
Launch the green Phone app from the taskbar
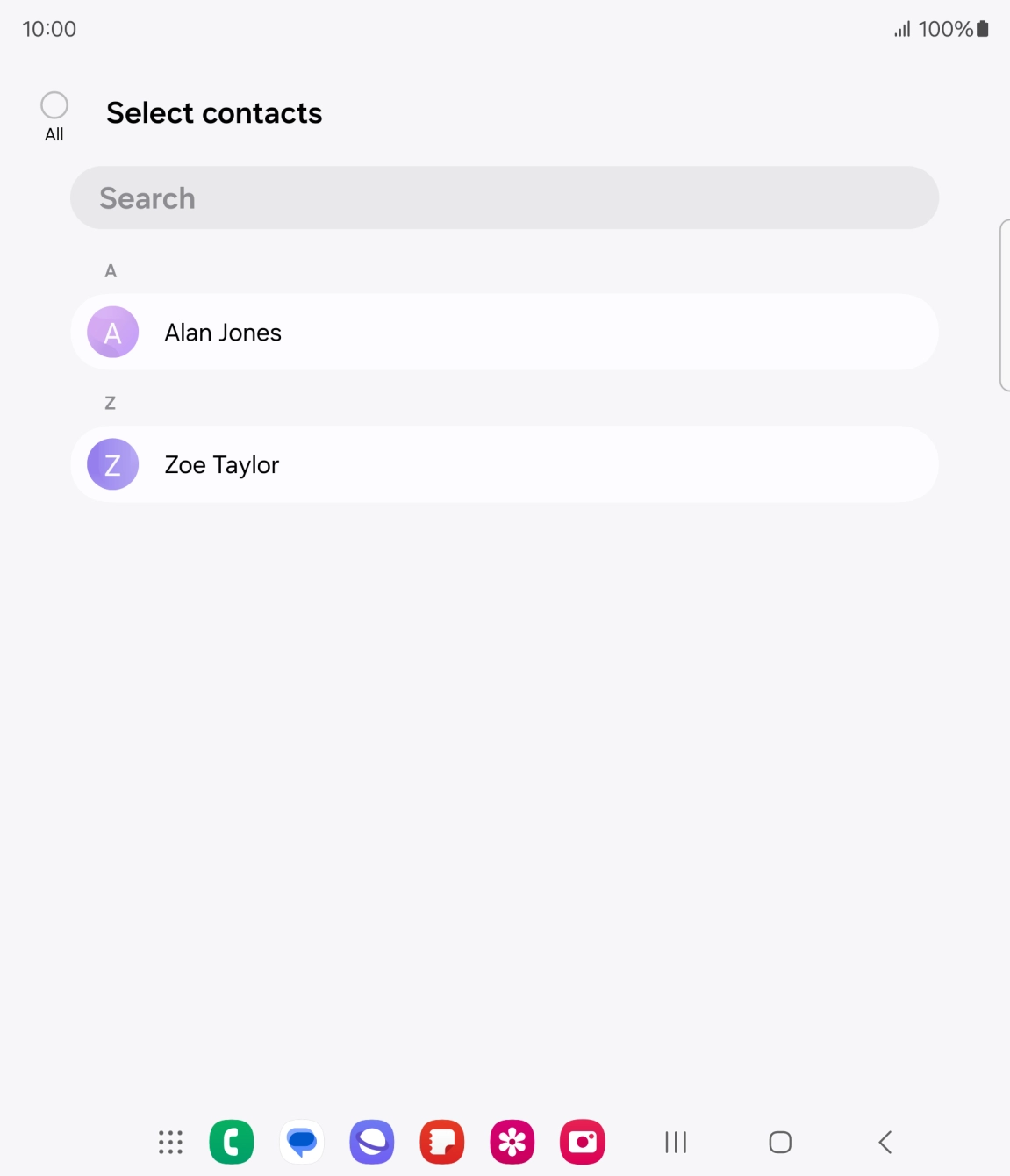click(232, 1142)
